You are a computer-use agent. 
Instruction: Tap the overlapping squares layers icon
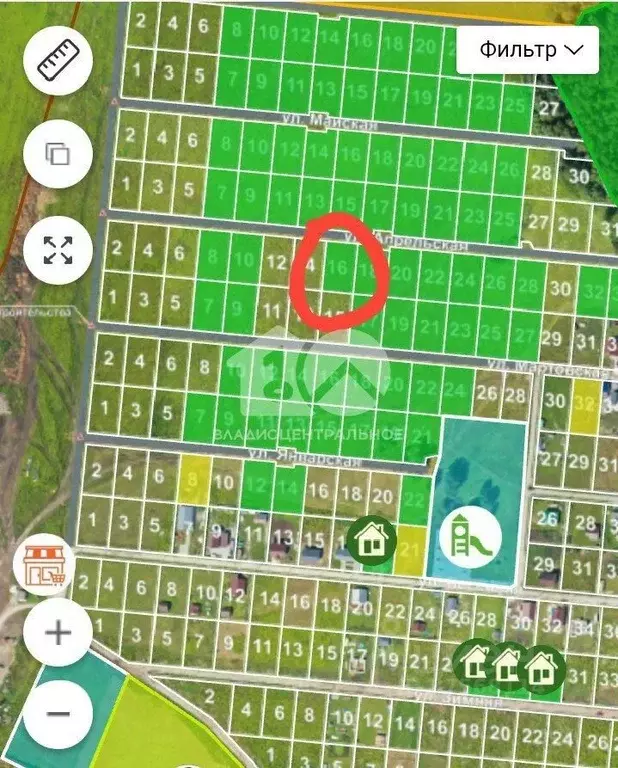pyautogui.click(x=58, y=154)
